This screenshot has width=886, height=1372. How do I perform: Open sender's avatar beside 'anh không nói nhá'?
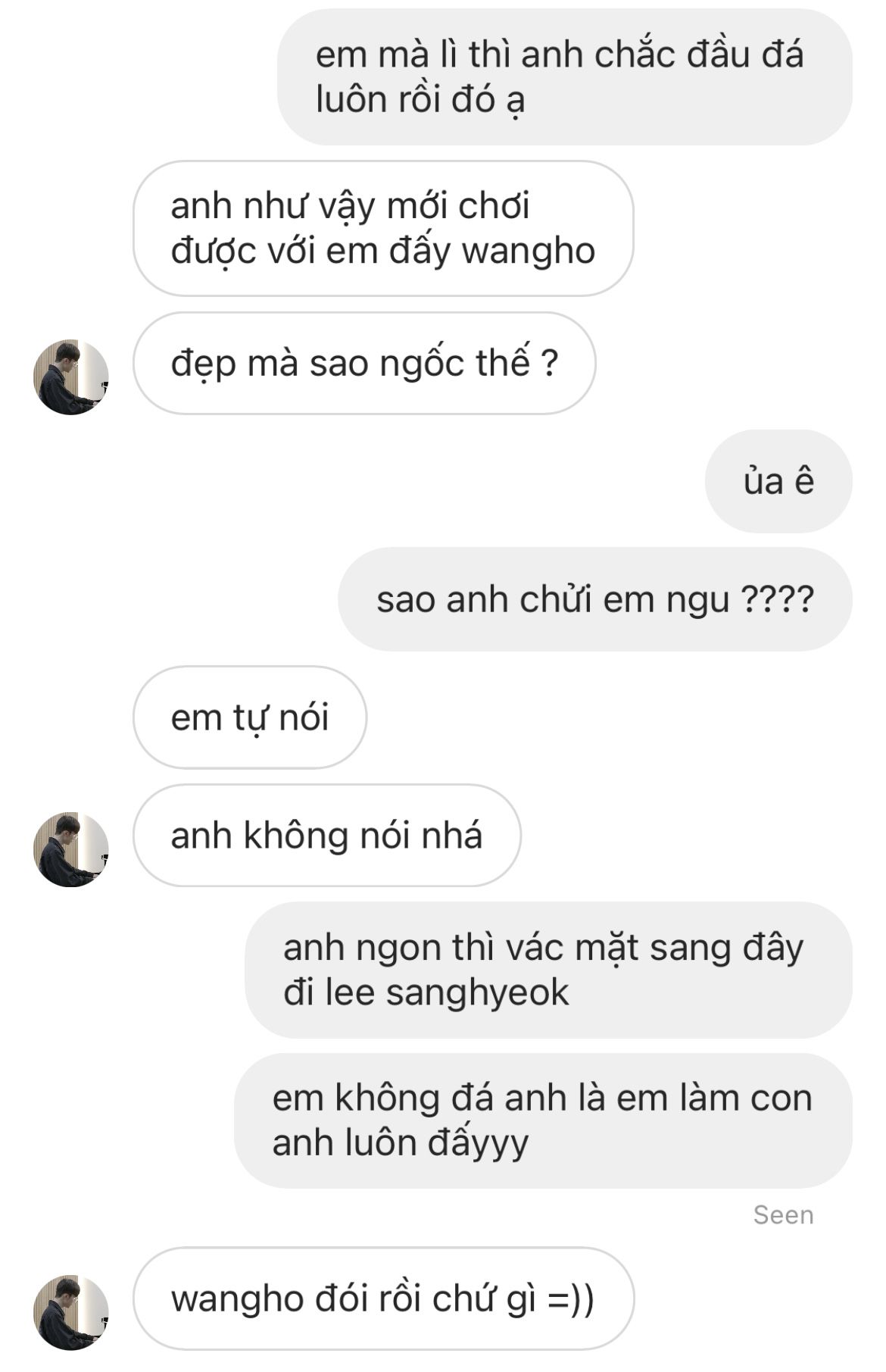[x=70, y=849]
